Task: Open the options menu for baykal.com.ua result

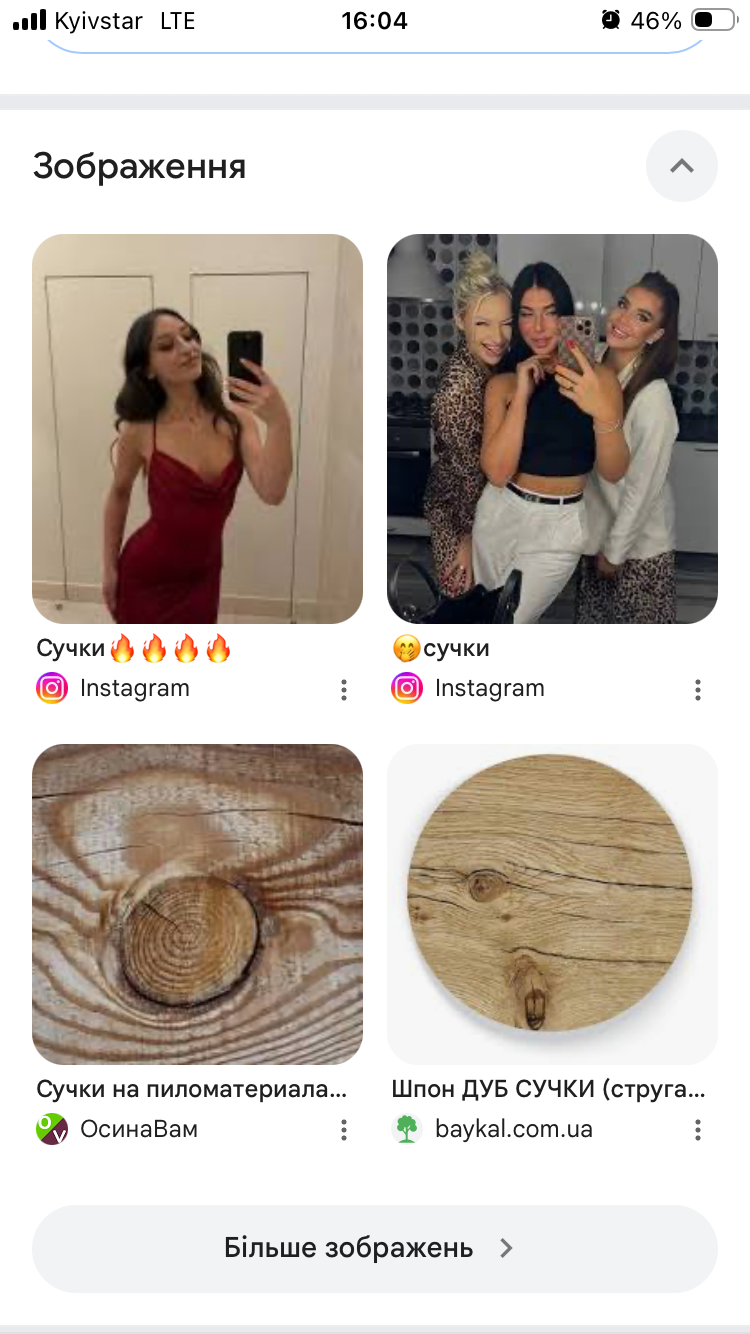Action: coord(698,1130)
